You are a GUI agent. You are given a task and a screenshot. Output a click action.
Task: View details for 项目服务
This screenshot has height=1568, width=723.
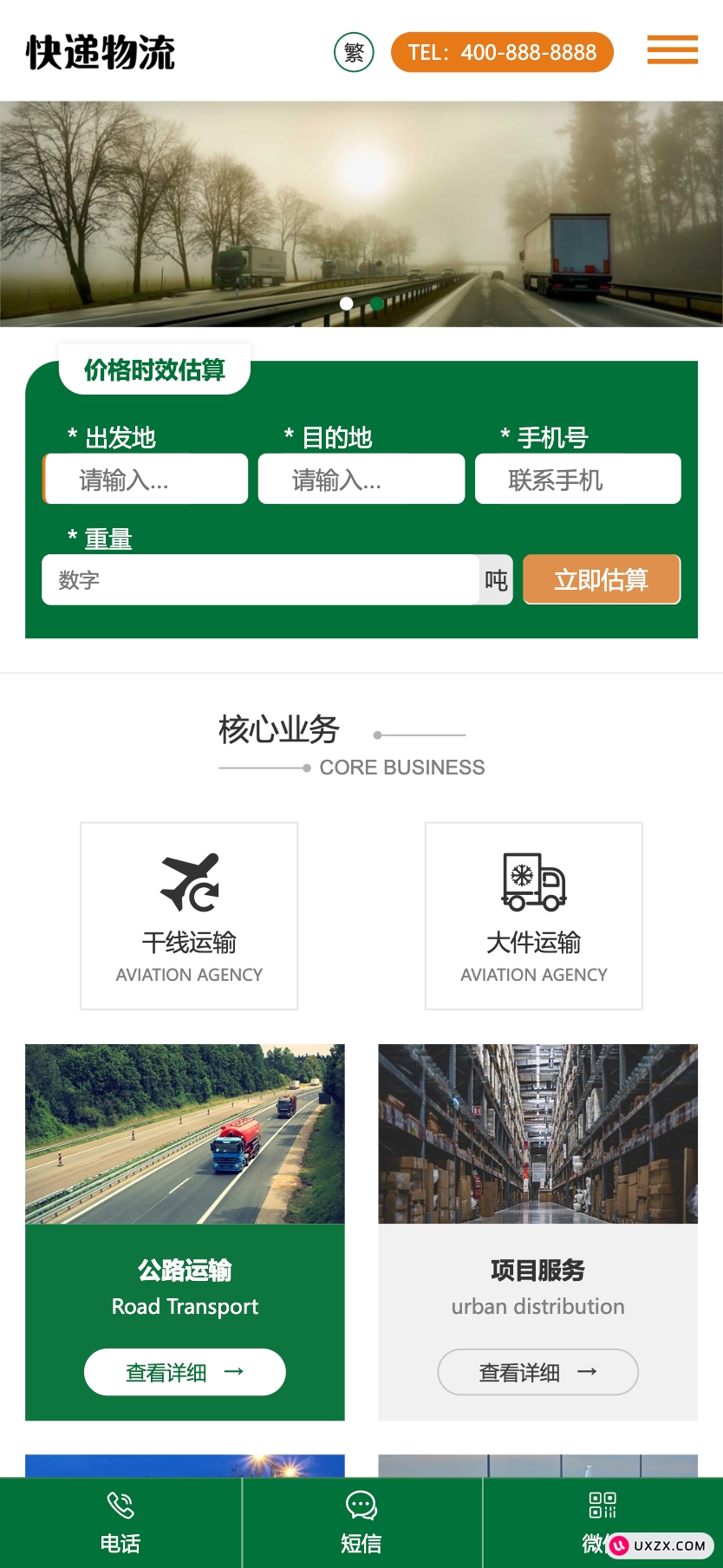click(537, 1372)
